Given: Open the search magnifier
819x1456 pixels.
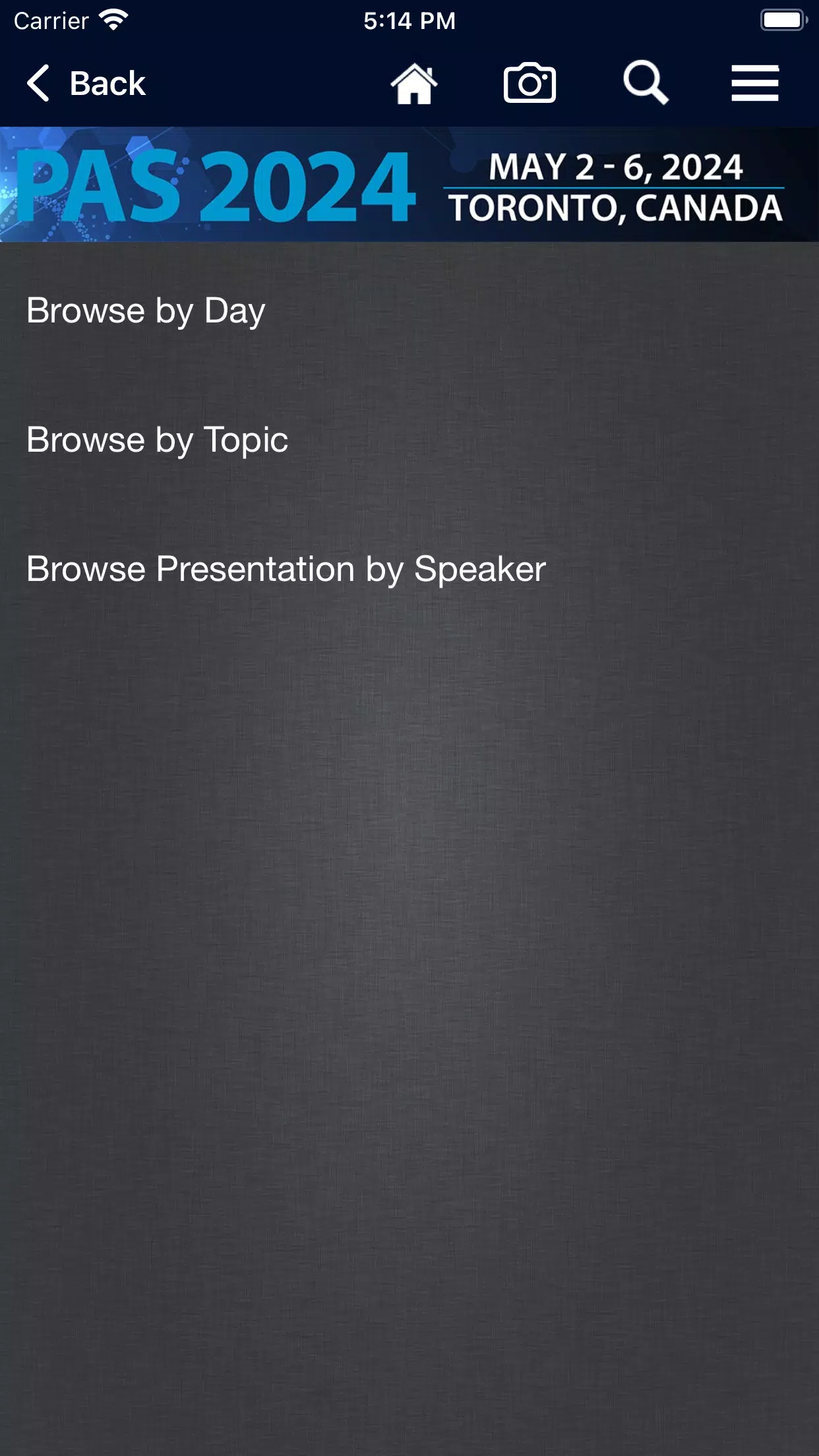Looking at the screenshot, I should pos(646,83).
